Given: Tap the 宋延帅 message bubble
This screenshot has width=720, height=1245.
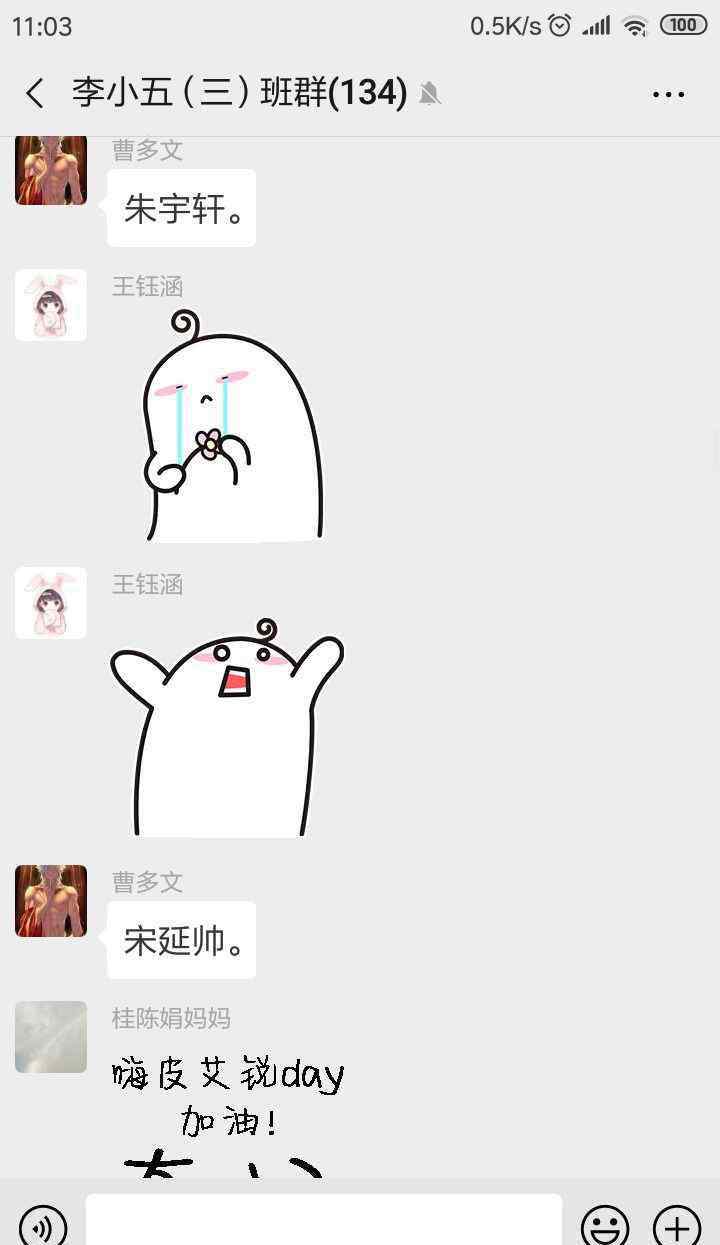Looking at the screenshot, I should tap(182, 940).
